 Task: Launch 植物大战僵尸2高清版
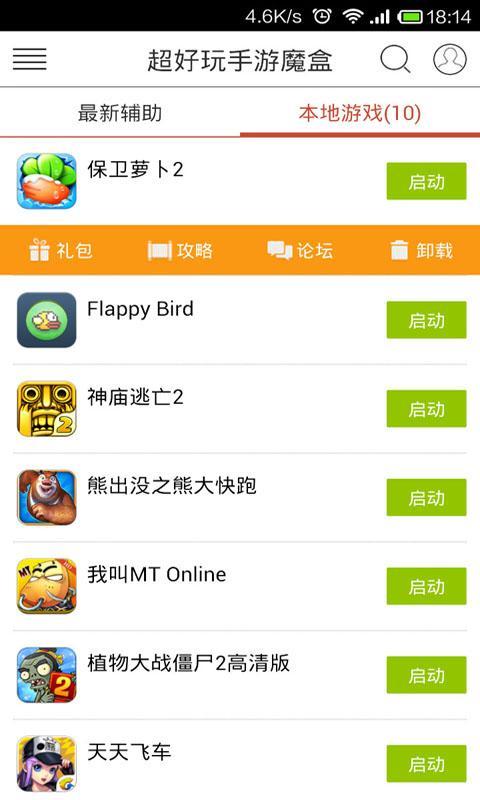(x=426, y=675)
